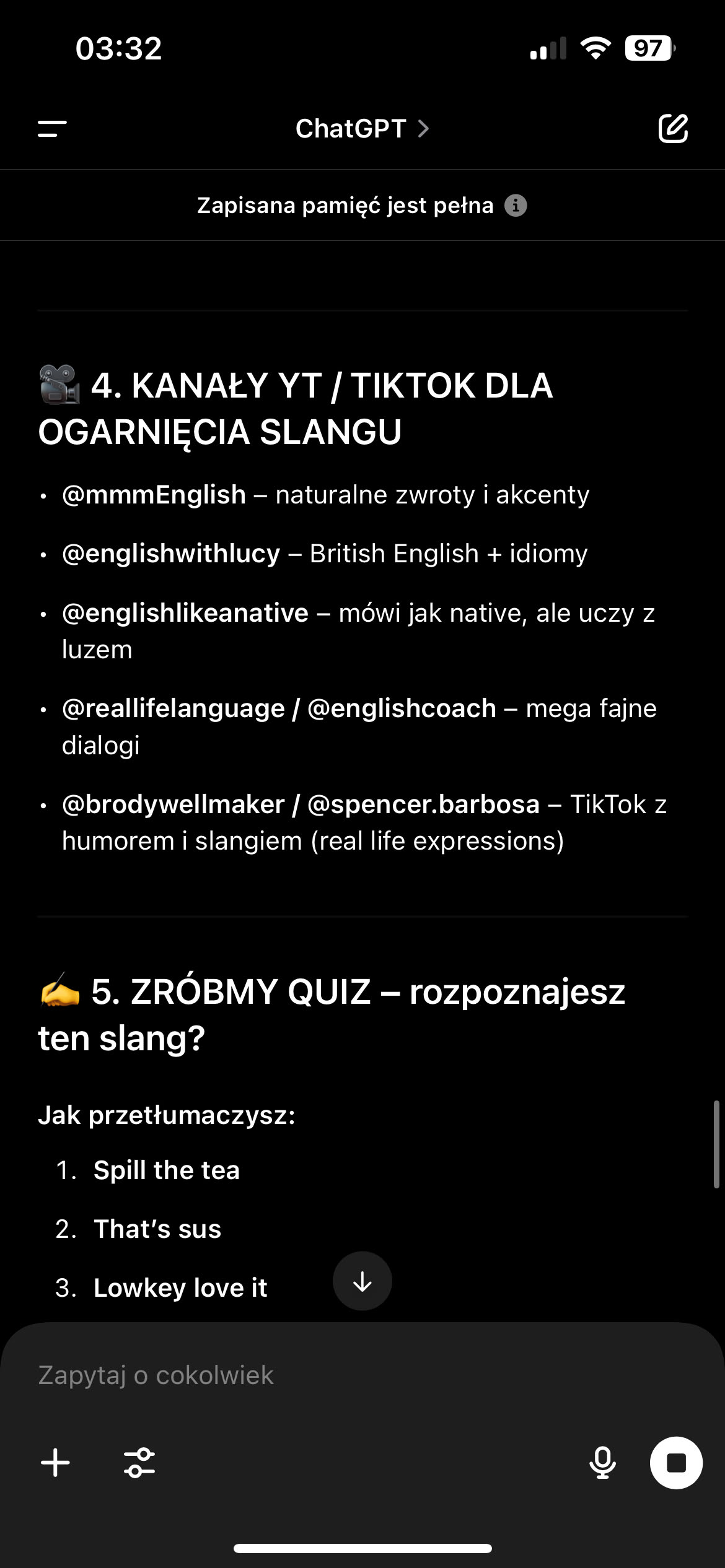Start voice dictation with the microphone
The height and width of the screenshot is (1568, 725).
tap(602, 1463)
